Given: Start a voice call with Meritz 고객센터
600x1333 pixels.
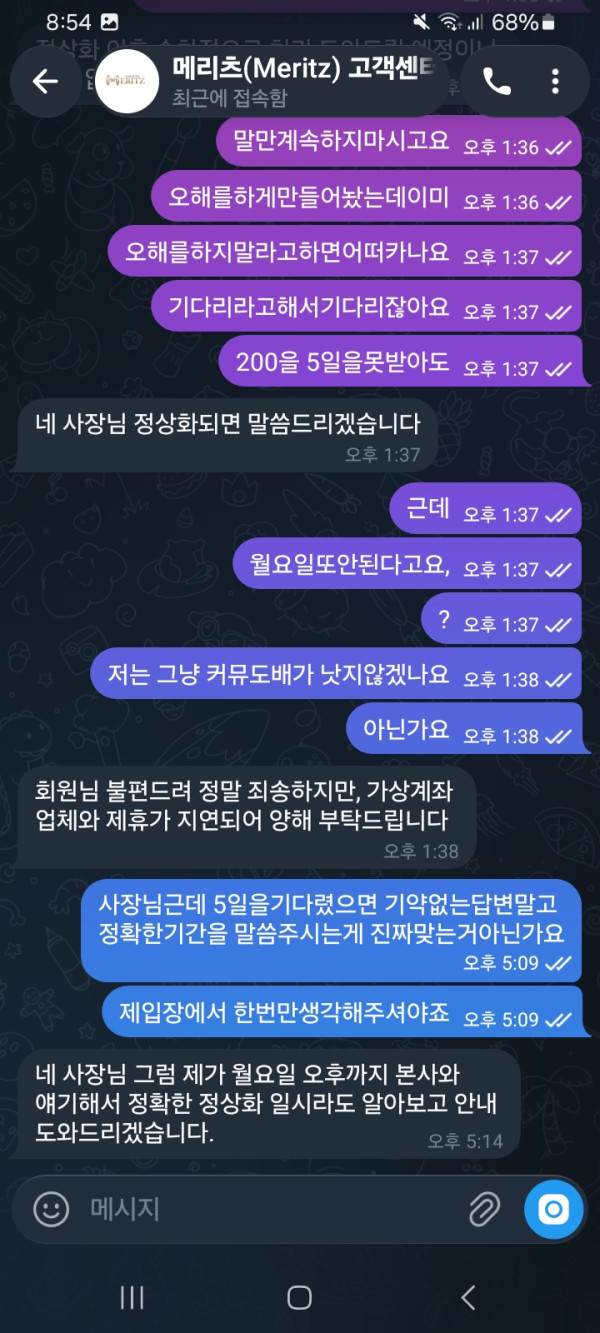Looking at the screenshot, I should click(497, 82).
